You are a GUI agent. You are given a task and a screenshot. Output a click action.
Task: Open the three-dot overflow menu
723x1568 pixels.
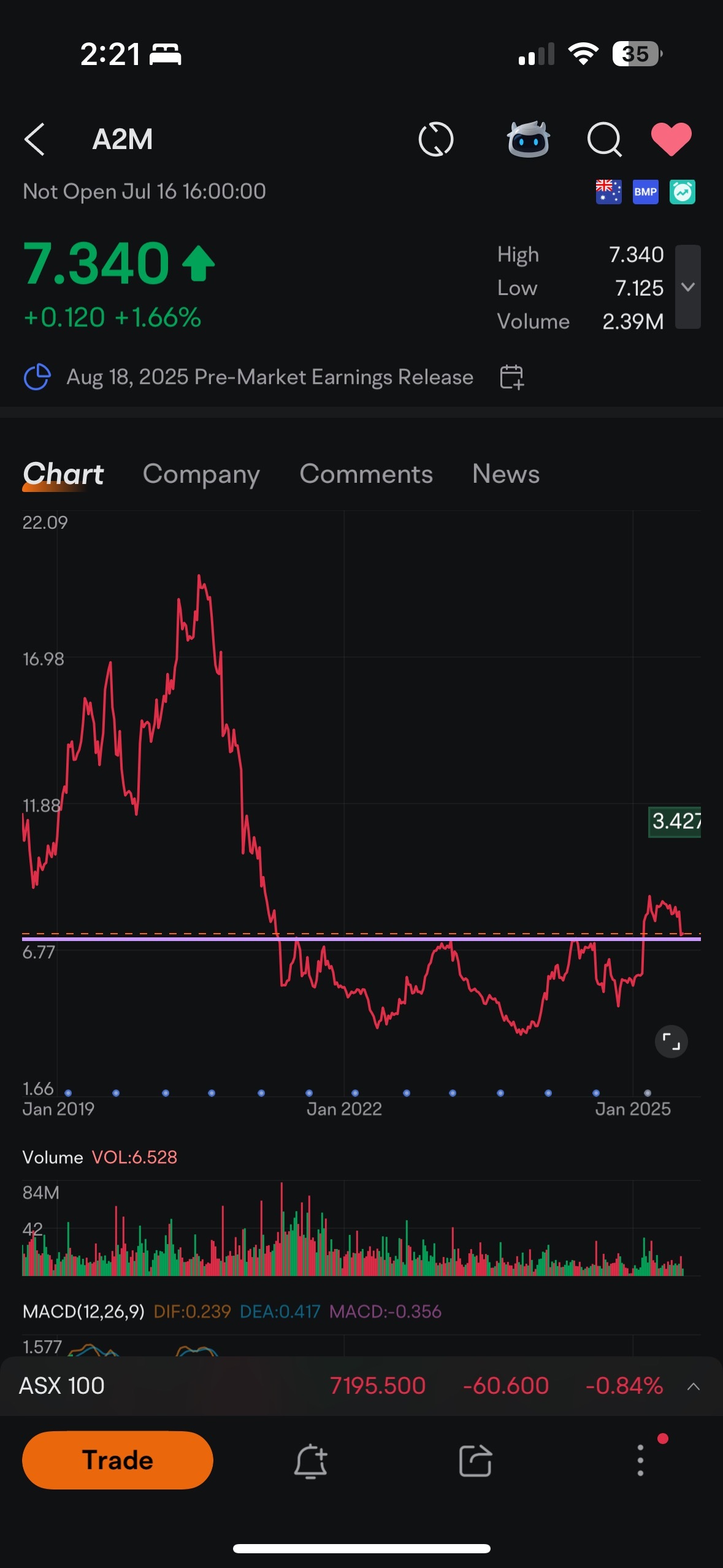tap(640, 1461)
